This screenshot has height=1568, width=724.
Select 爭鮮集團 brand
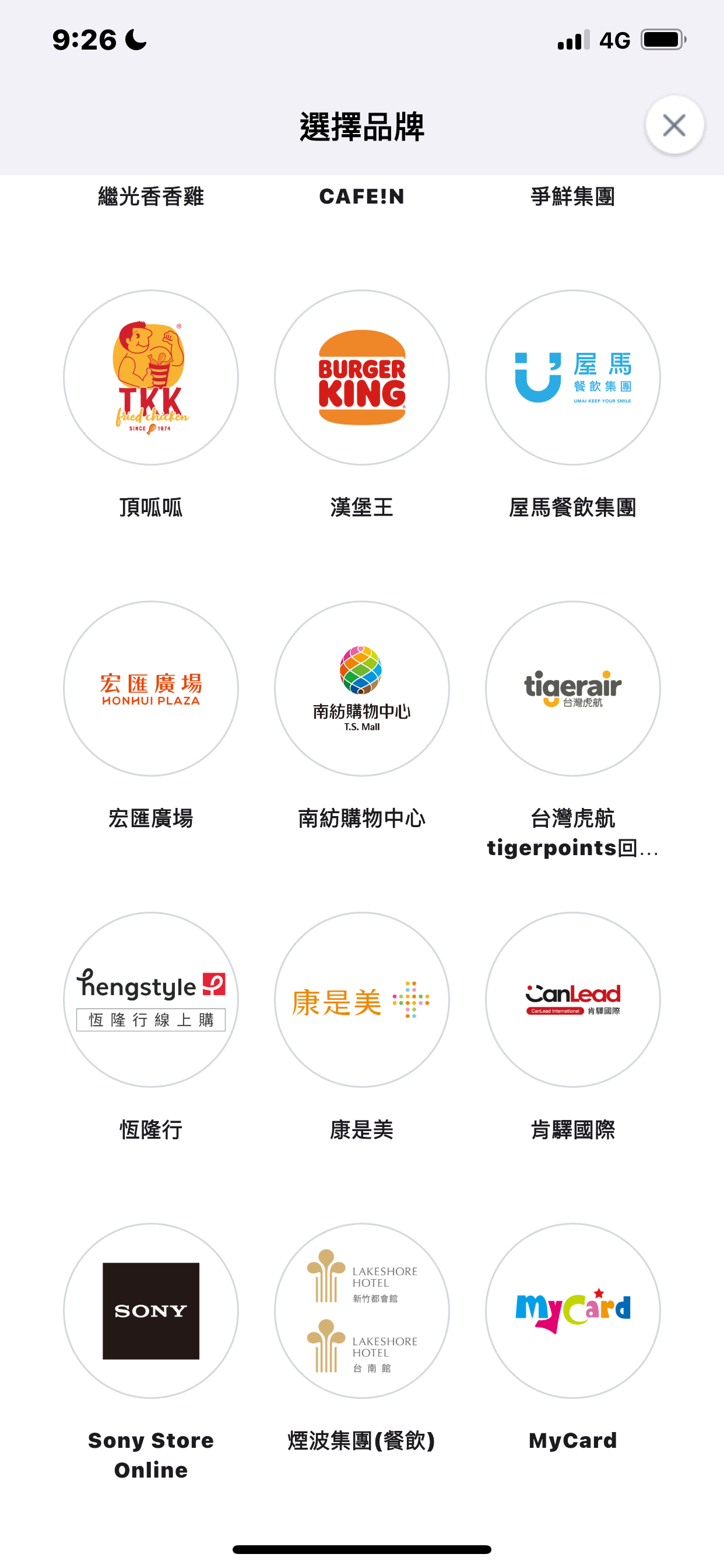[572, 197]
